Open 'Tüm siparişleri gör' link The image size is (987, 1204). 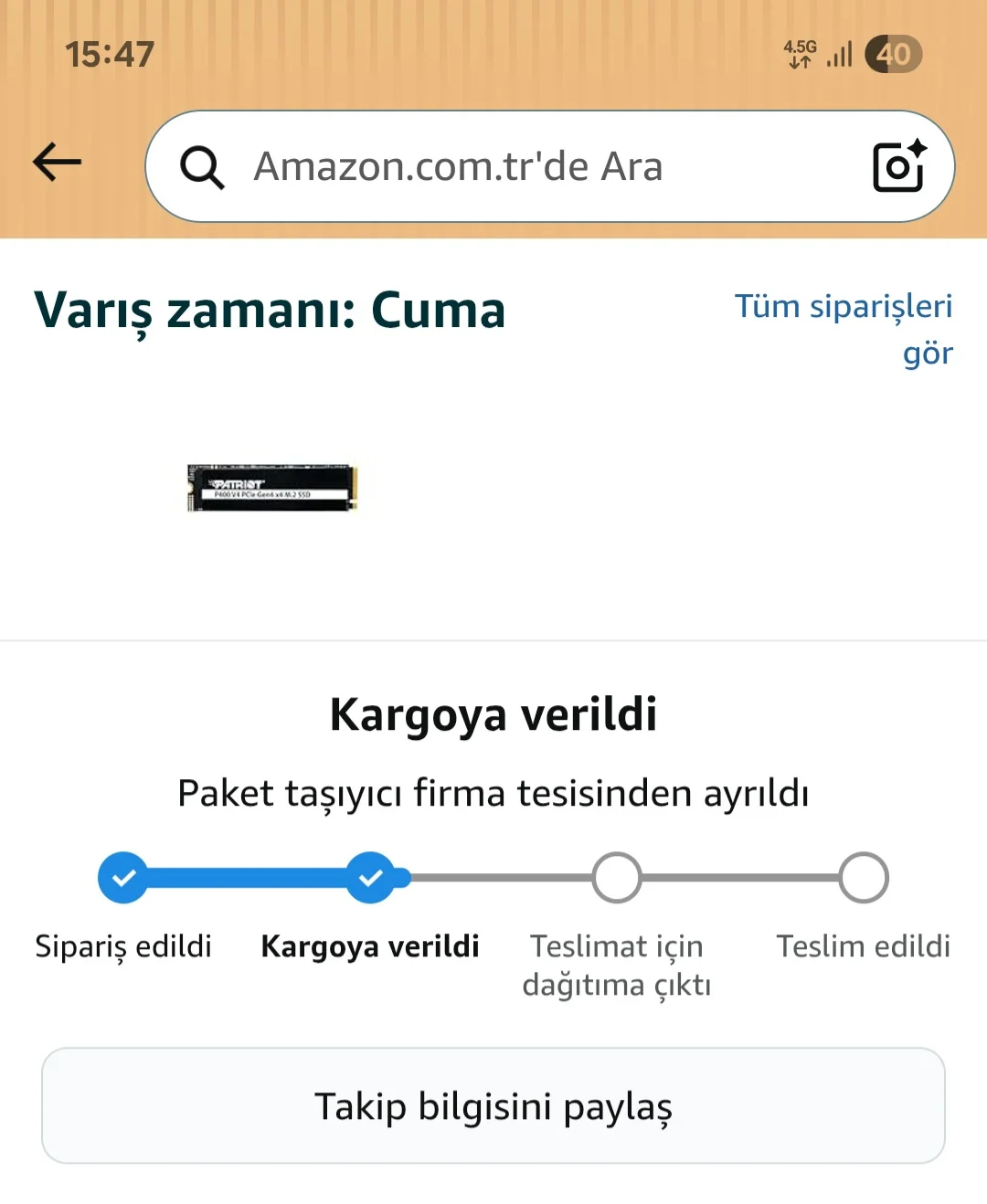[842, 329]
